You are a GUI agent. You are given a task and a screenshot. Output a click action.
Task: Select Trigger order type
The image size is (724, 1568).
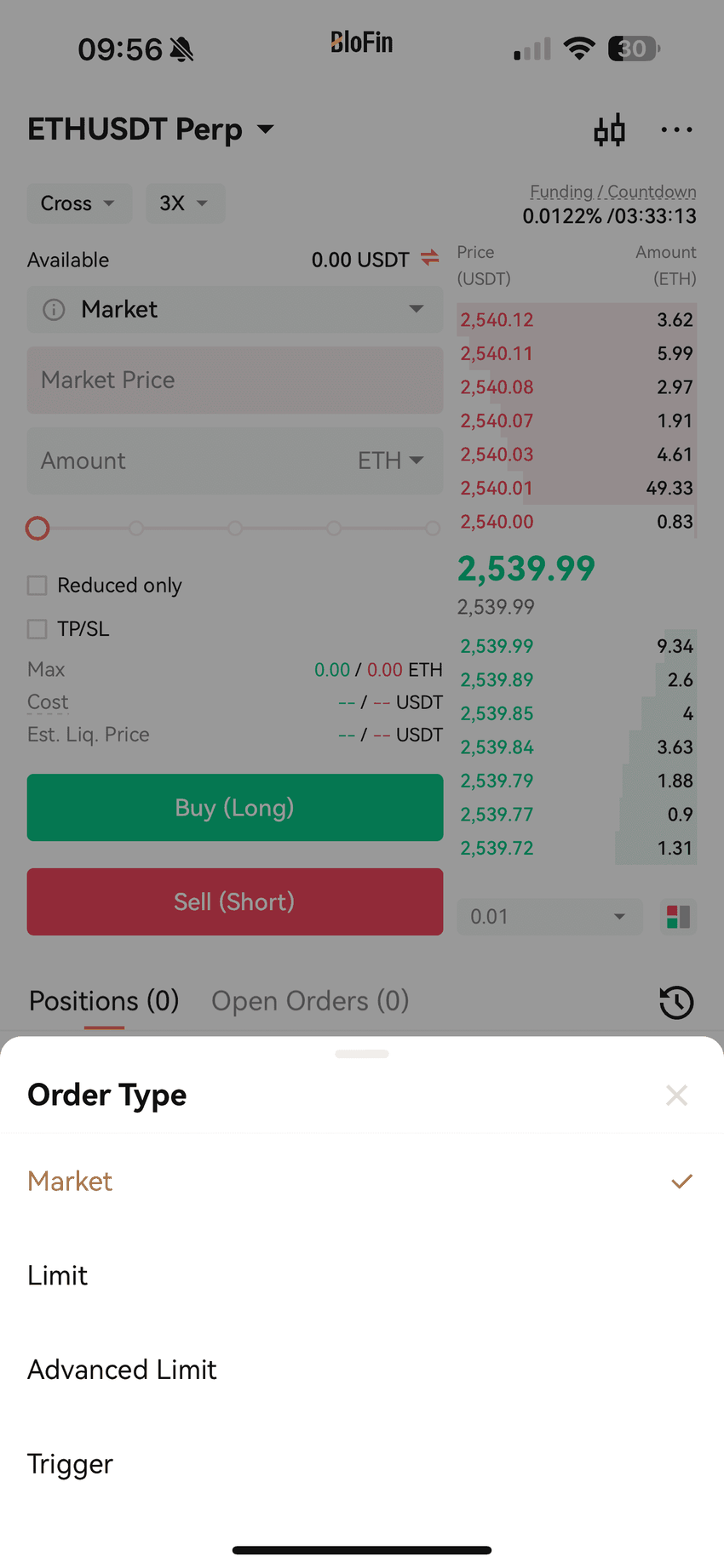(70, 1464)
